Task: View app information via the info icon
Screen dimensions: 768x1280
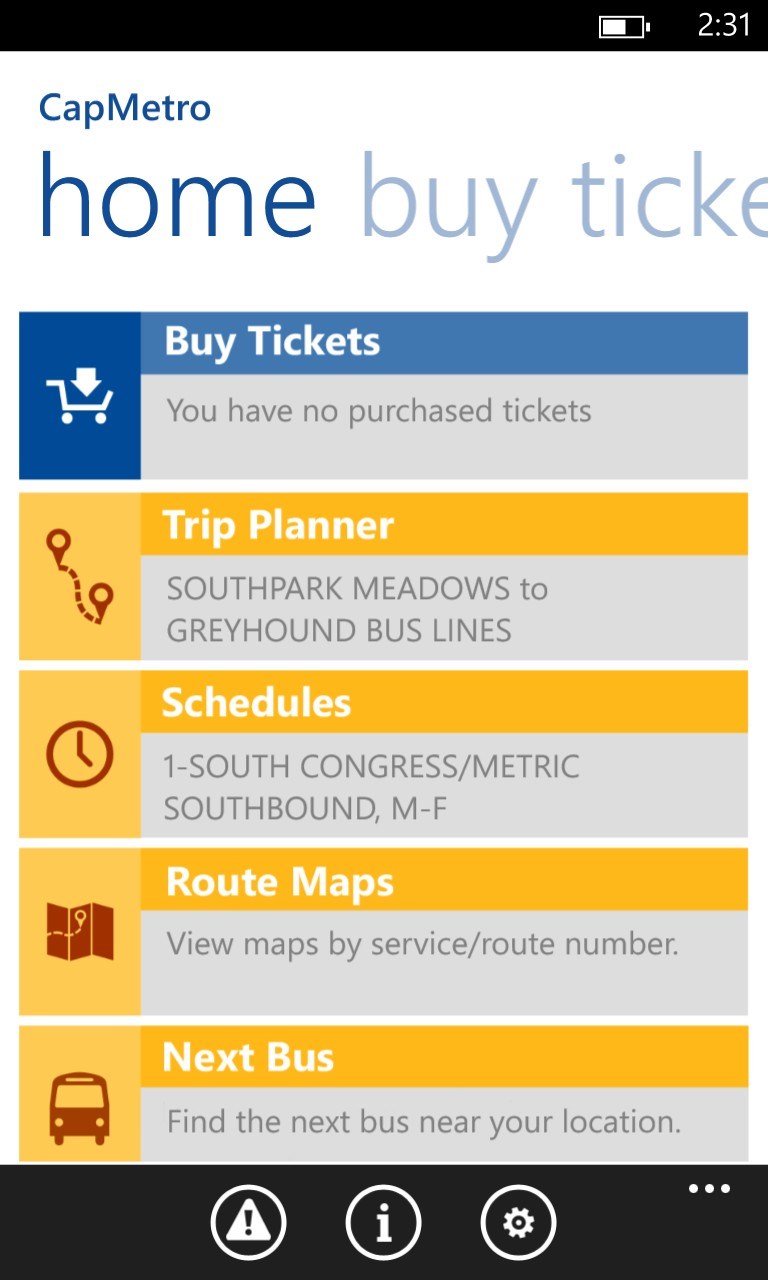Action: (383, 1221)
